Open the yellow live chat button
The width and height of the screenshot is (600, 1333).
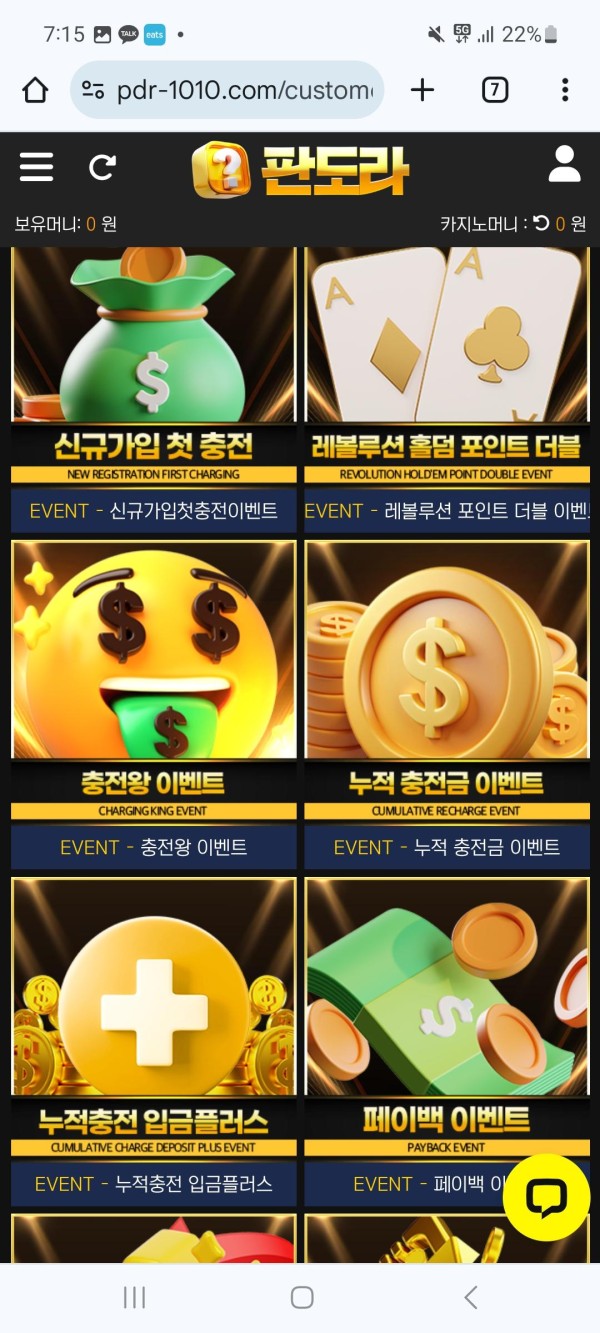(x=546, y=1197)
